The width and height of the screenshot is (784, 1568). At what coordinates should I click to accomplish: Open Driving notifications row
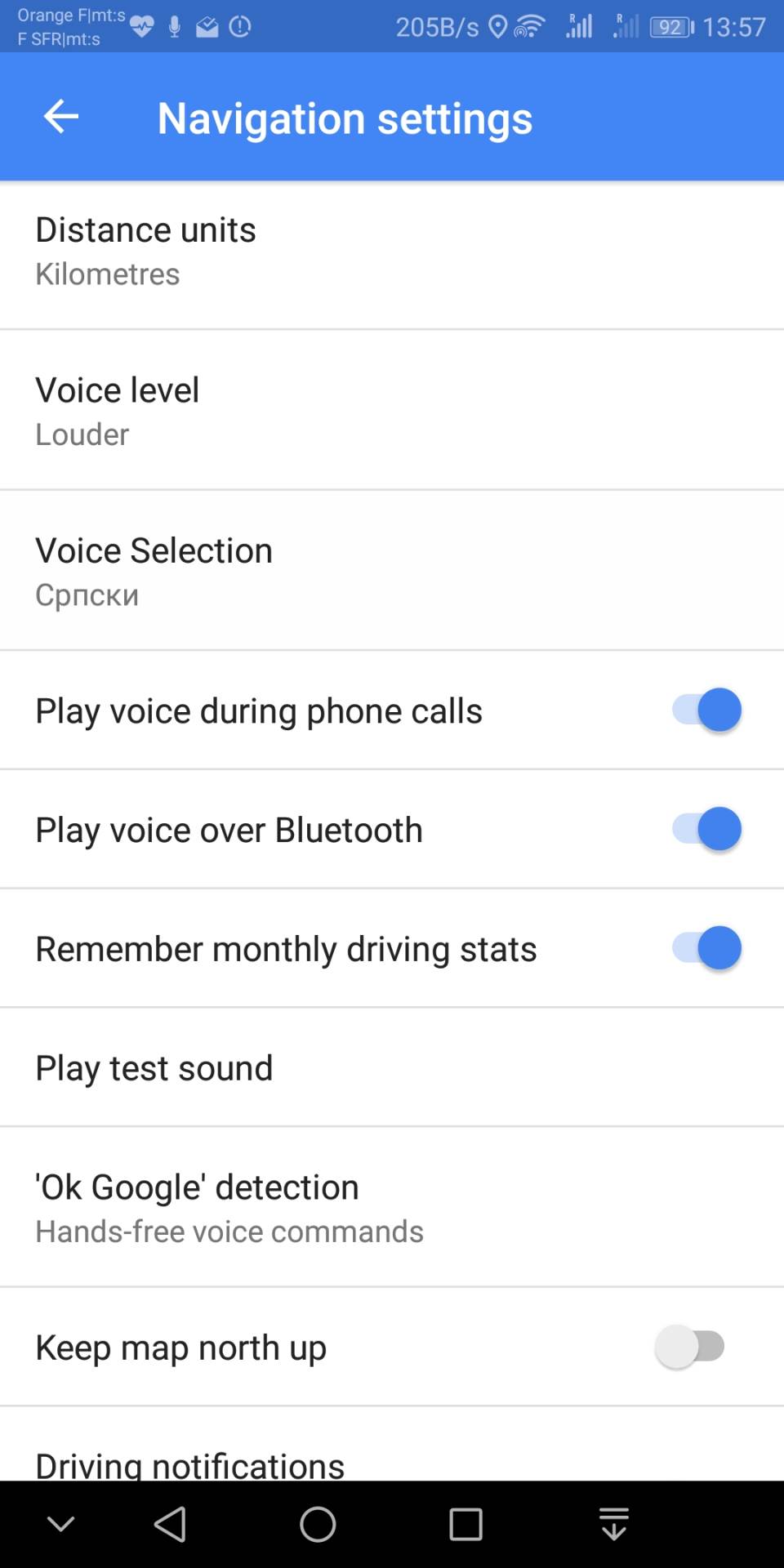pyautogui.click(x=392, y=1462)
